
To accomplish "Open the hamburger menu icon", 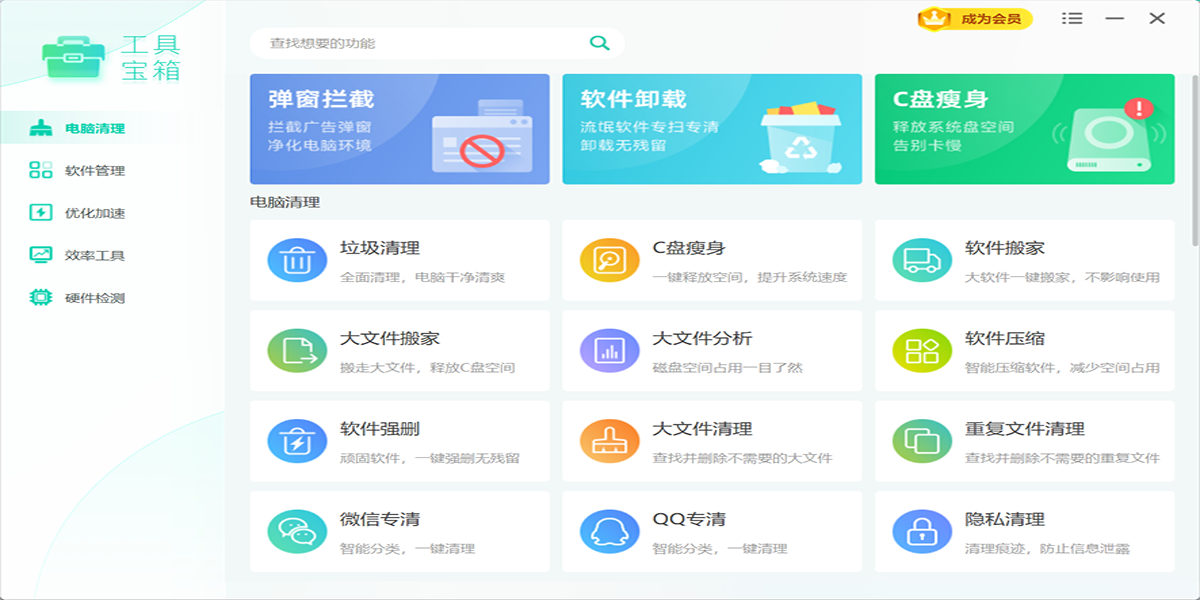I will coord(1072,19).
